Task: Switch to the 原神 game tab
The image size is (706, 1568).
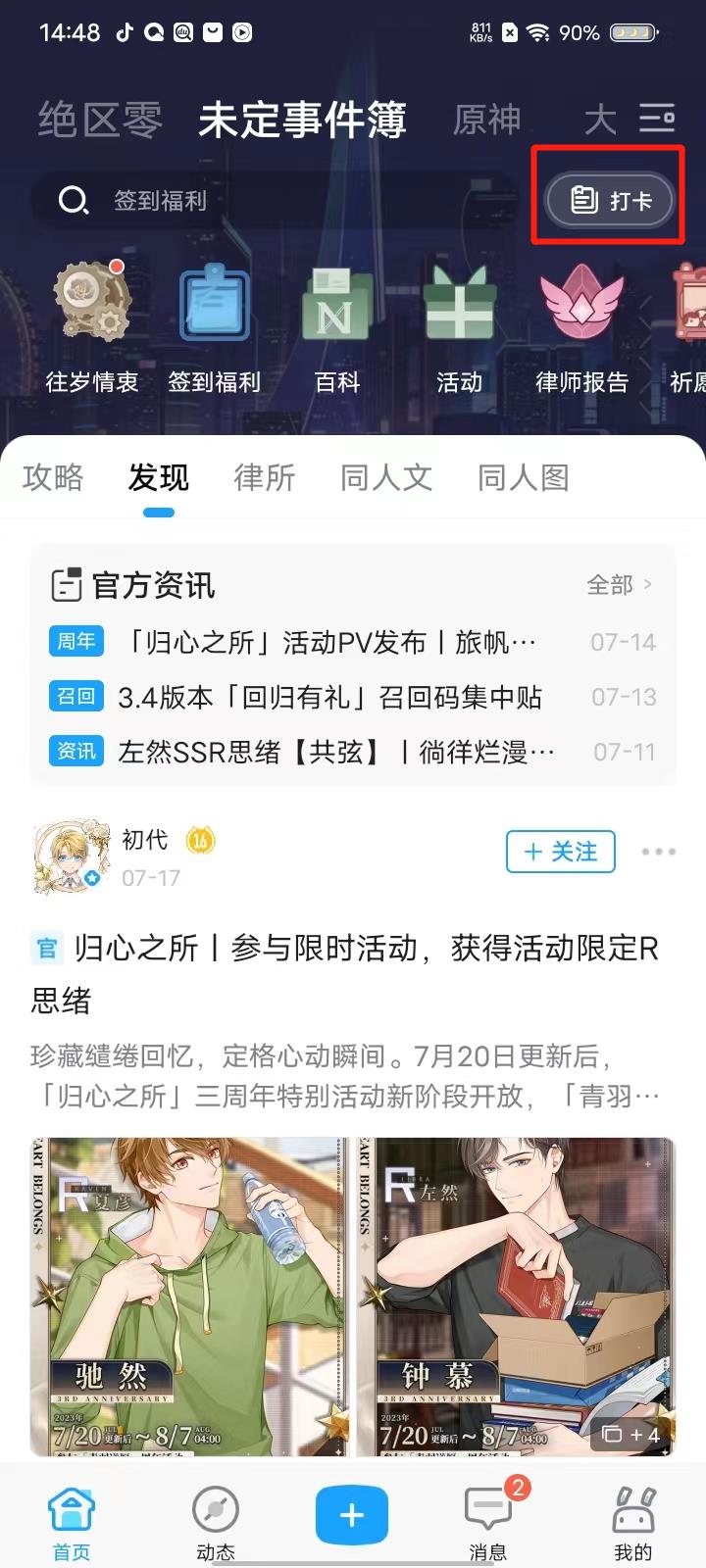Action: (487, 121)
